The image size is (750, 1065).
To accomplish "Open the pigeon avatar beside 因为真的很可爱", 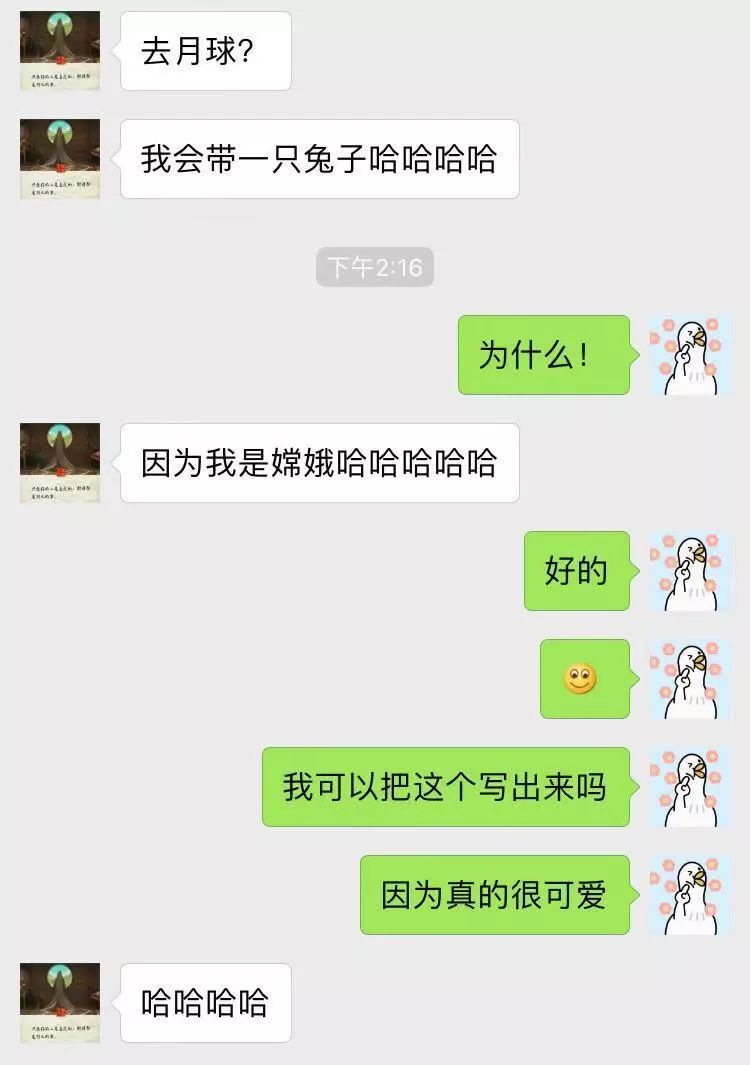I will pyautogui.click(x=687, y=892).
